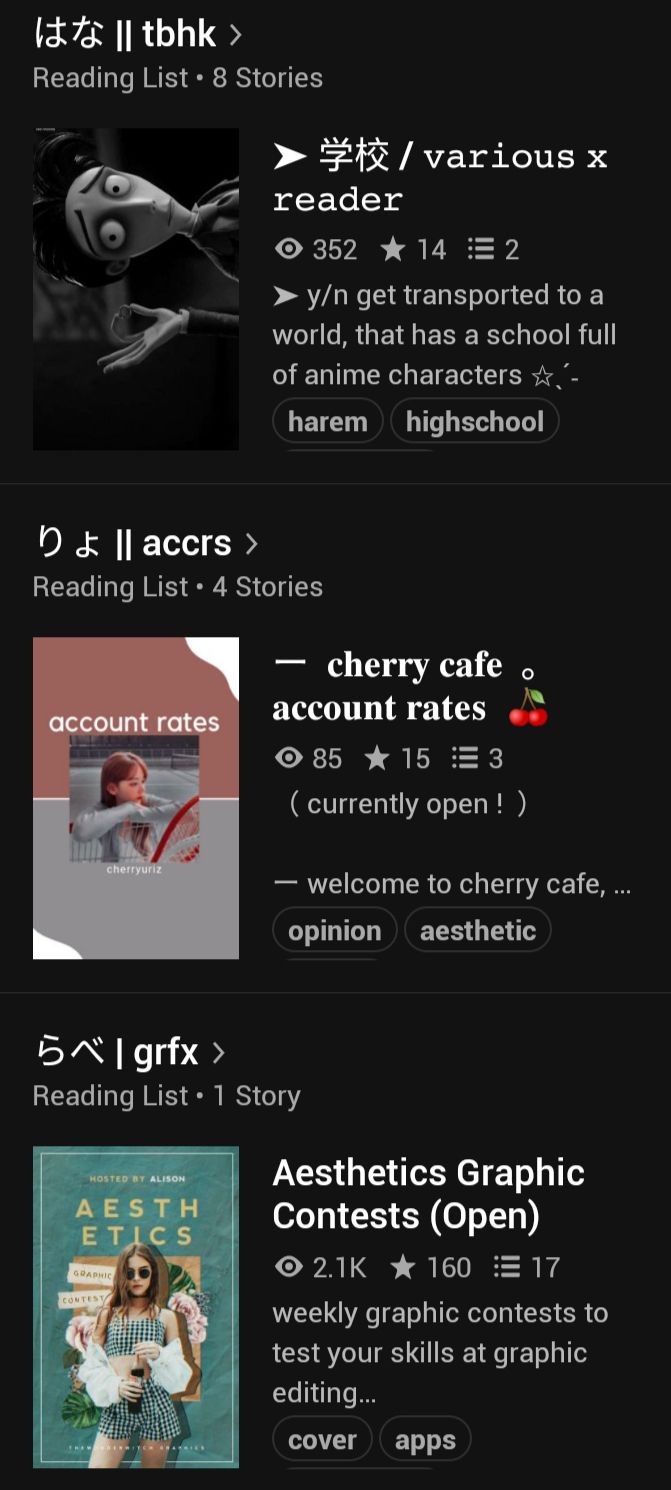671x1490 pixels.
Task: Choose the apps tag chip
Action: pyautogui.click(x=425, y=1440)
